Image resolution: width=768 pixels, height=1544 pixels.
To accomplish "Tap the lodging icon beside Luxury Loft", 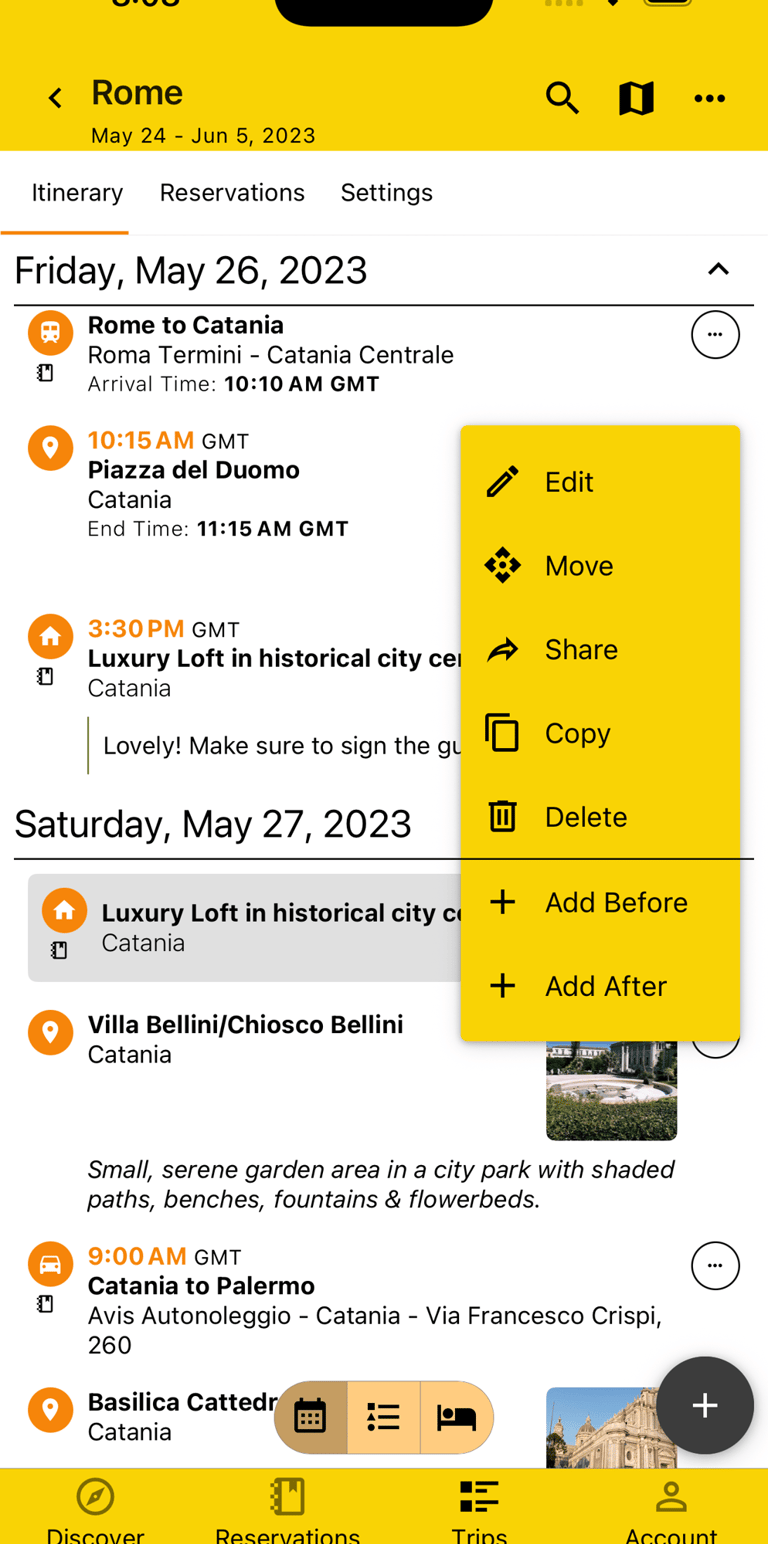I will click(x=50, y=636).
